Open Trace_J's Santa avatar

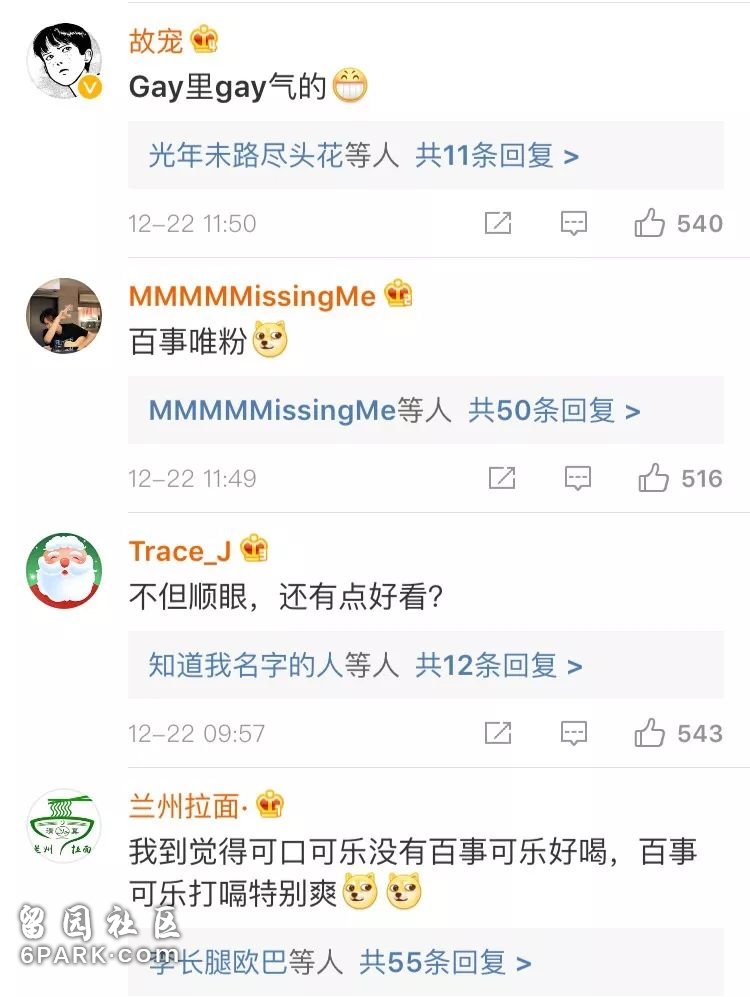(63, 570)
